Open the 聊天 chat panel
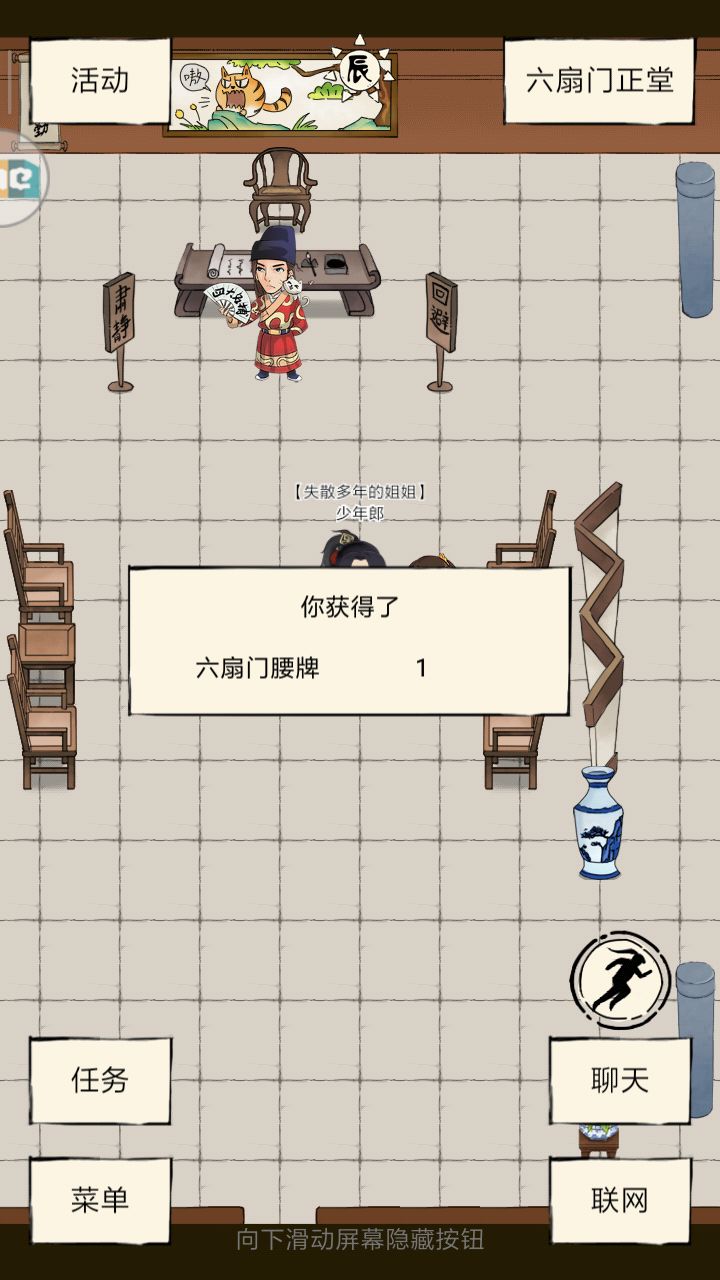Viewport: 720px width, 1280px height. 620,1080
